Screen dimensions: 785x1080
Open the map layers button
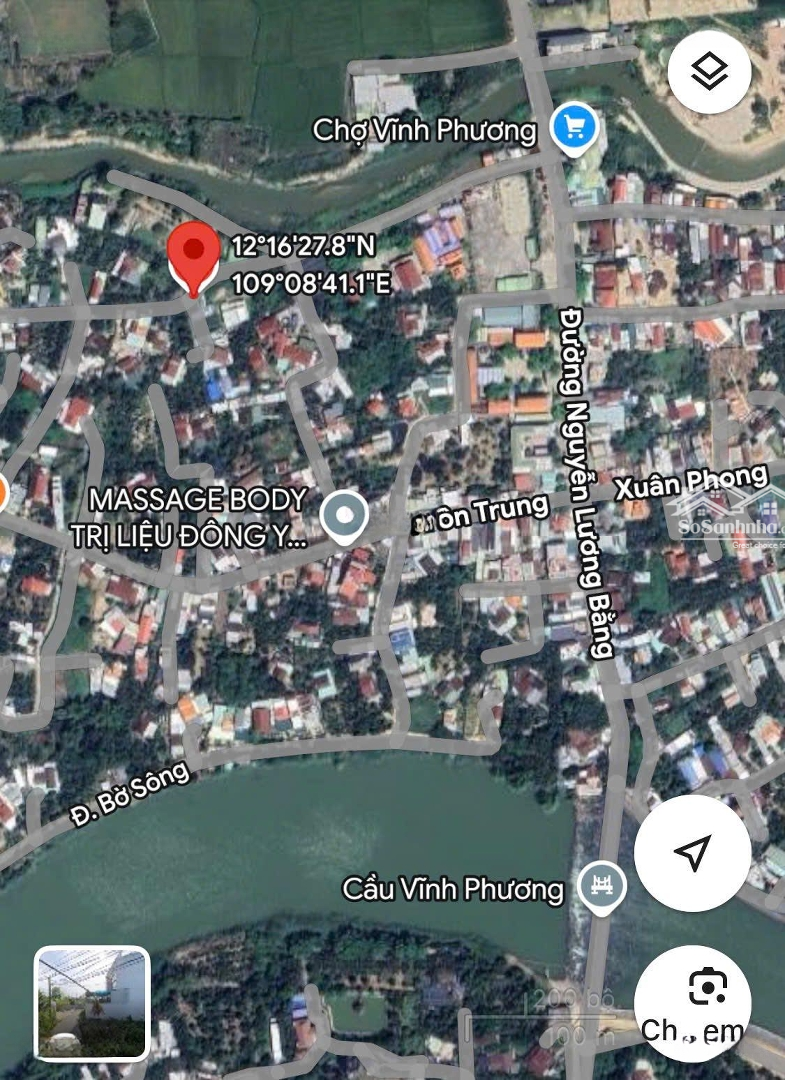(x=709, y=71)
